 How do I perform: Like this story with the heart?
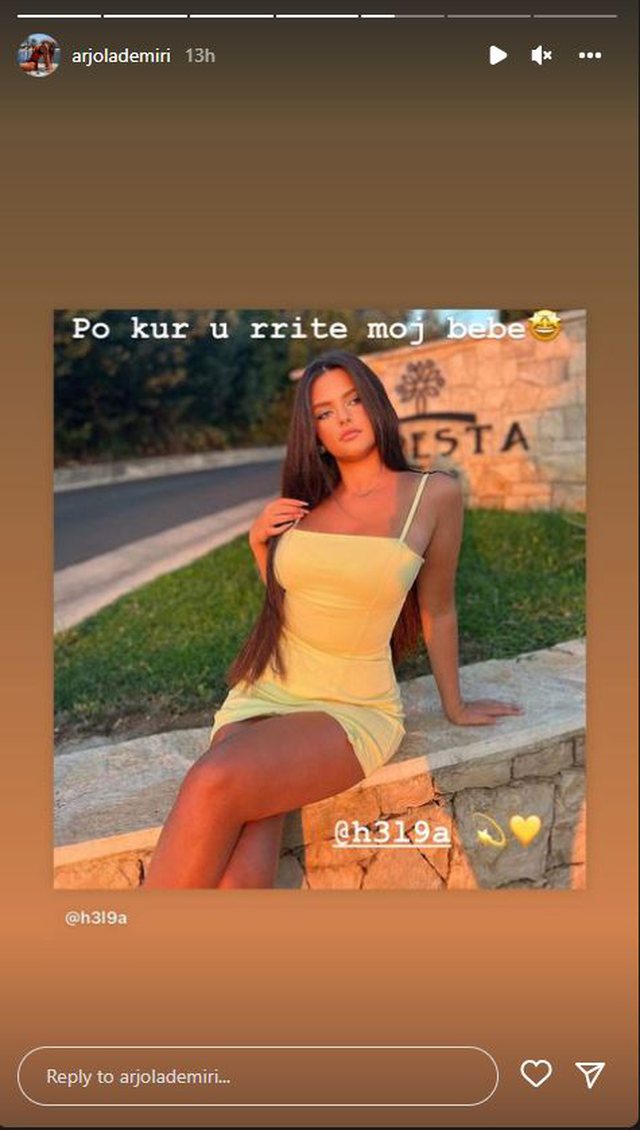coord(536,1075)
